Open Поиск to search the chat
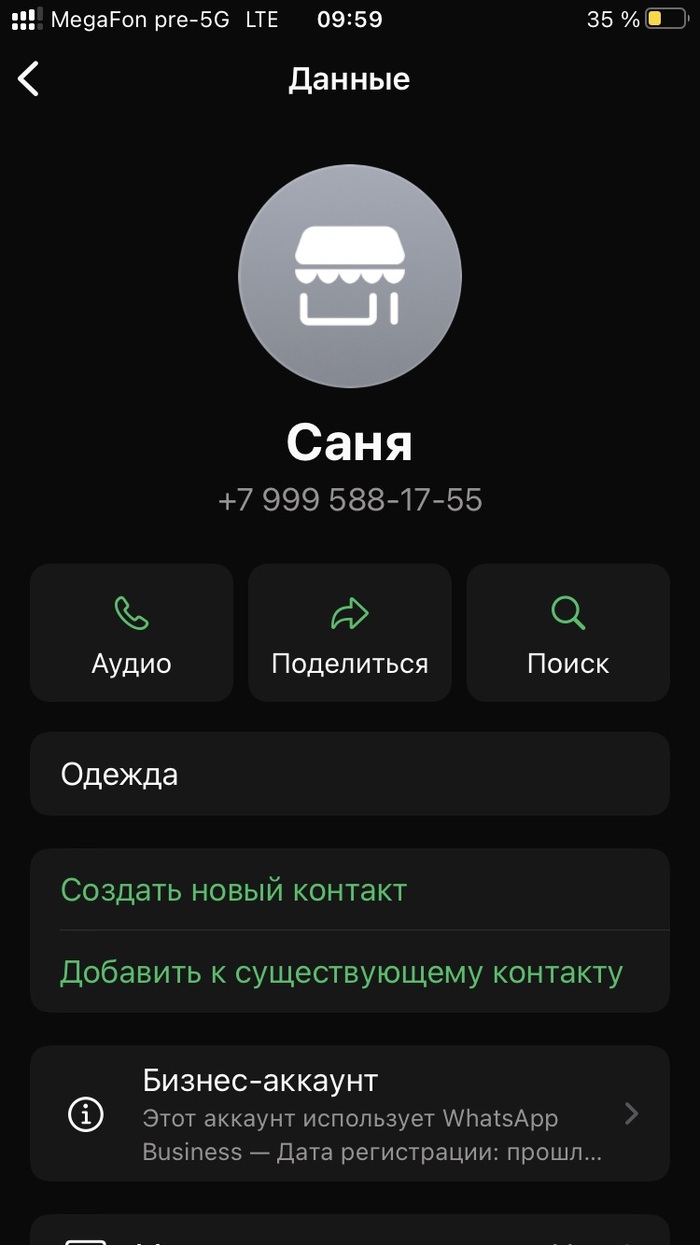700x1245 pixels. 567,632
